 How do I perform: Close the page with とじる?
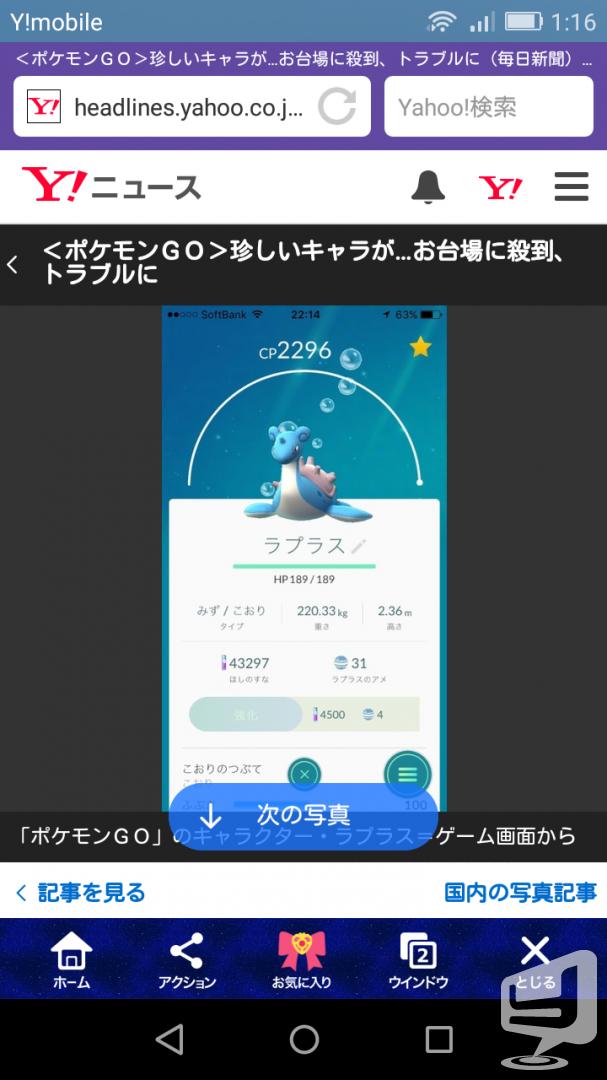click(535, 960)
